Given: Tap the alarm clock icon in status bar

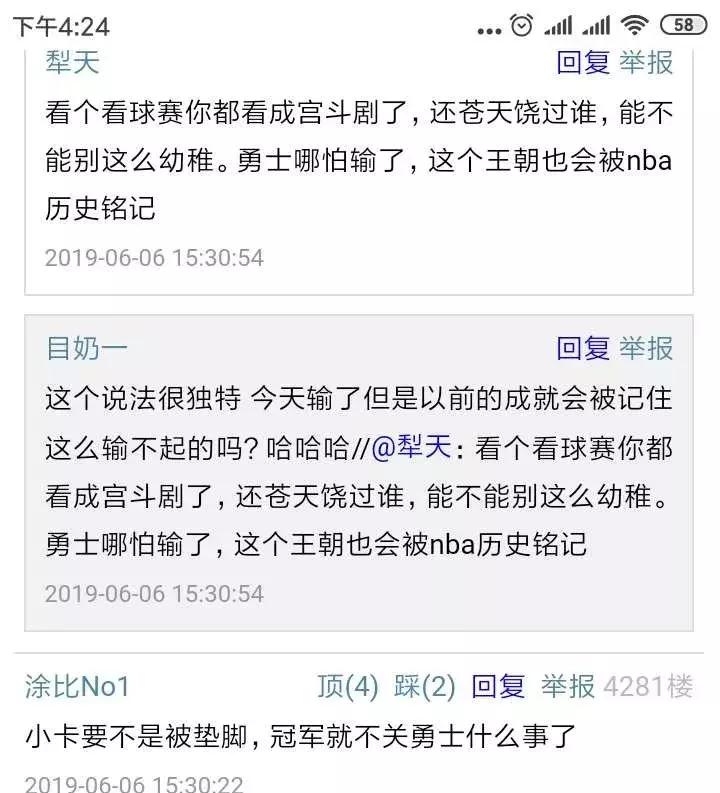Looking at the screenshot, I should click(x=521, y=25).
